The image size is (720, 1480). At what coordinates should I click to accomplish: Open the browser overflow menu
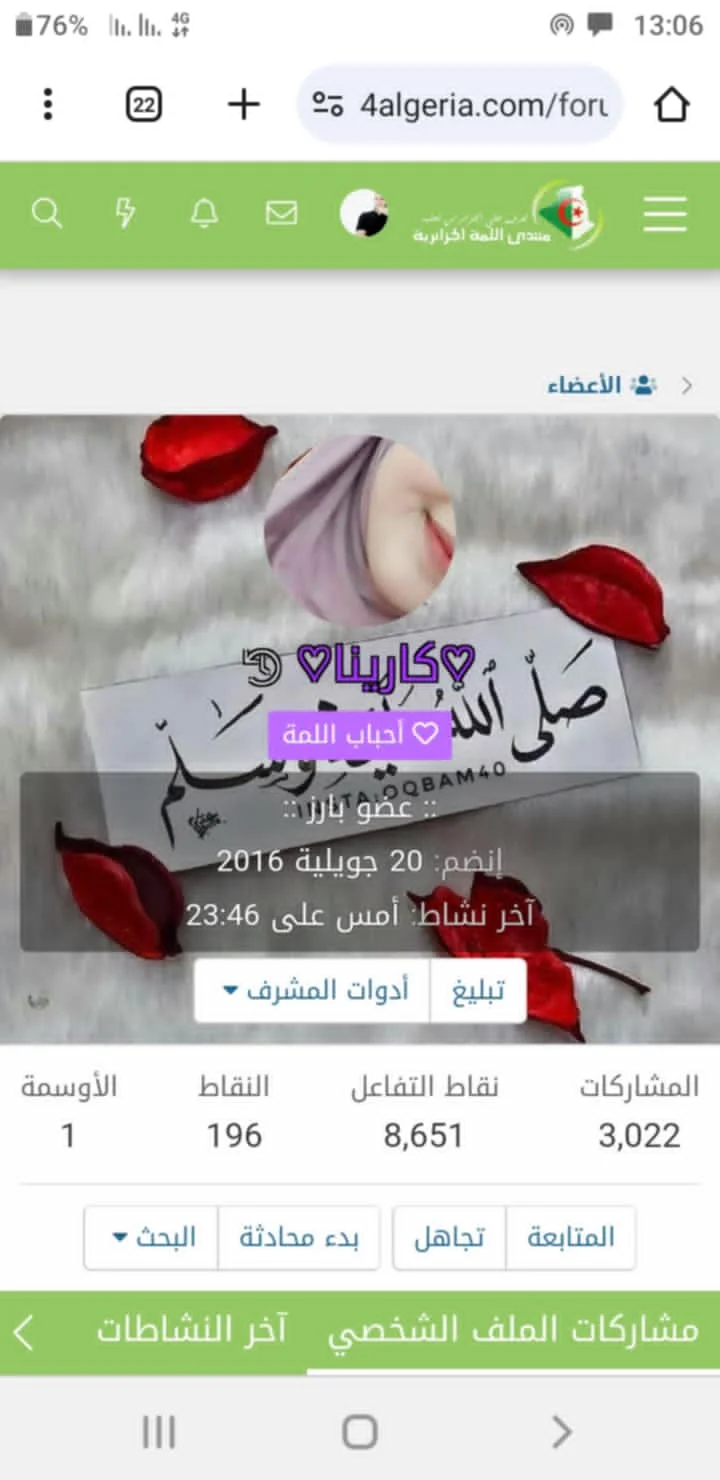tap(47, 104)
